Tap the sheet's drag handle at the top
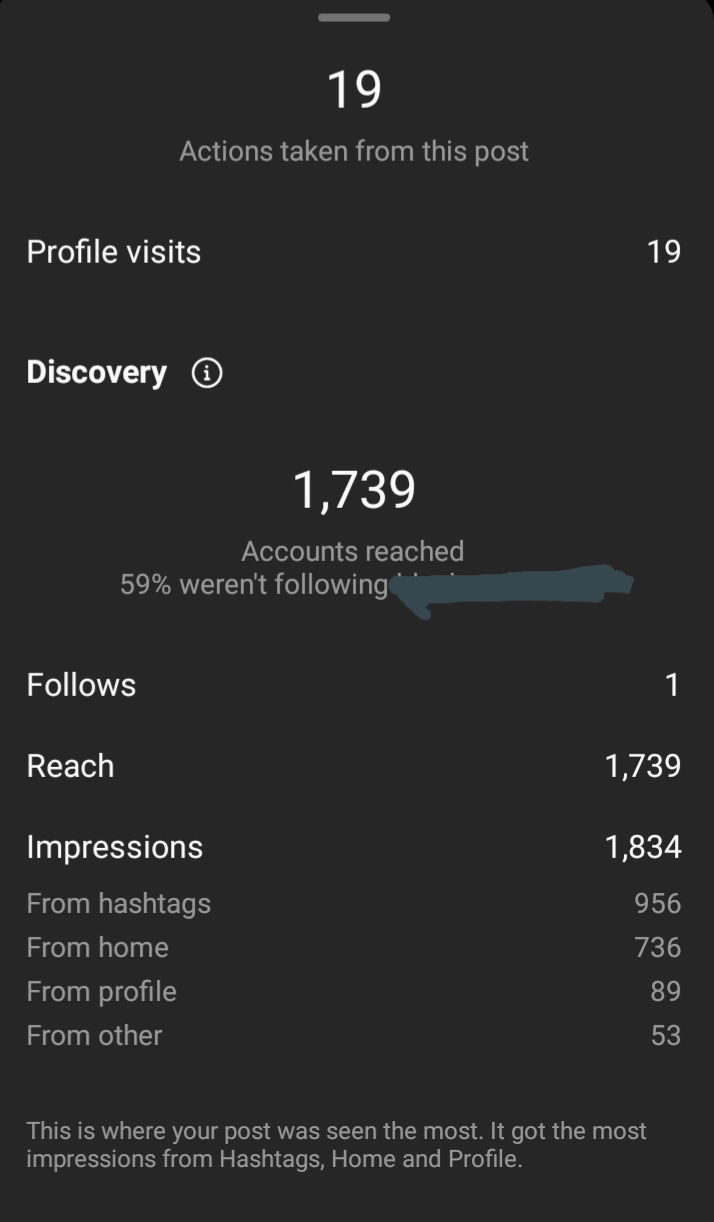This screenshot has width=714, height=1222. 354,17
